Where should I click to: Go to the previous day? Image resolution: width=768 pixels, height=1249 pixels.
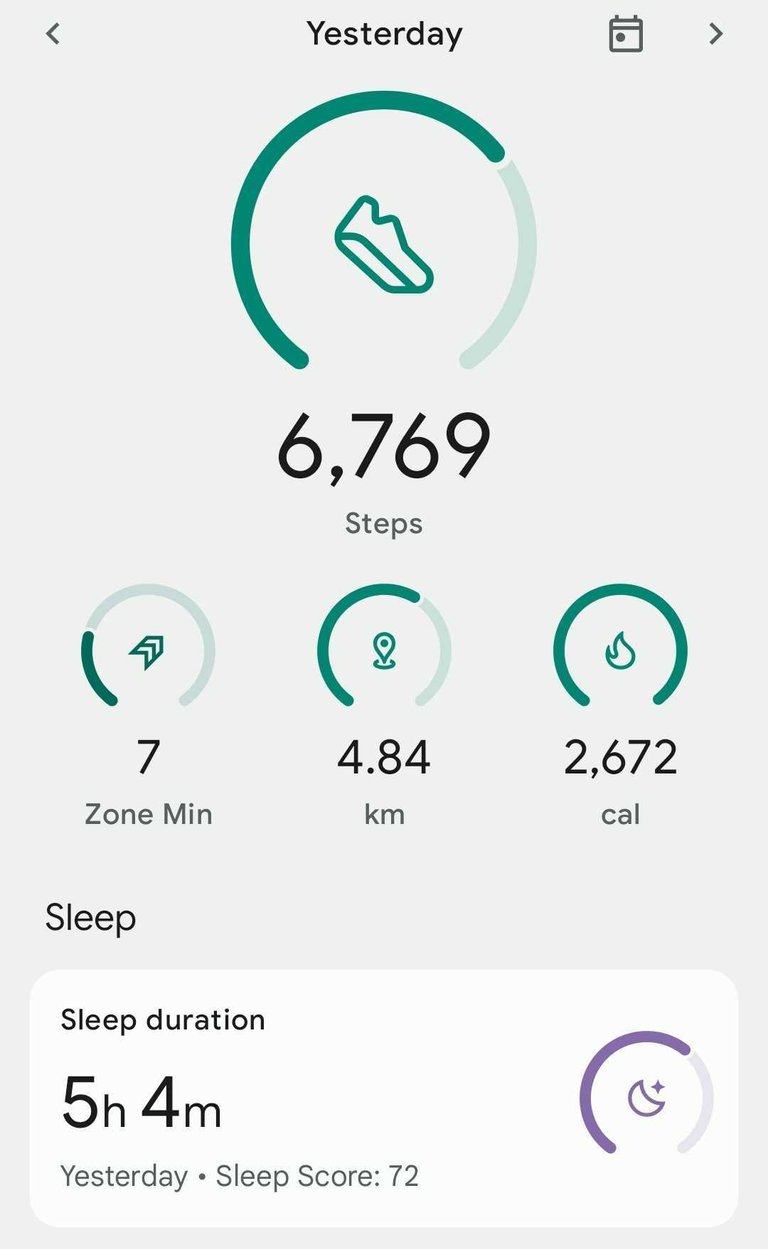click(54, 34)
